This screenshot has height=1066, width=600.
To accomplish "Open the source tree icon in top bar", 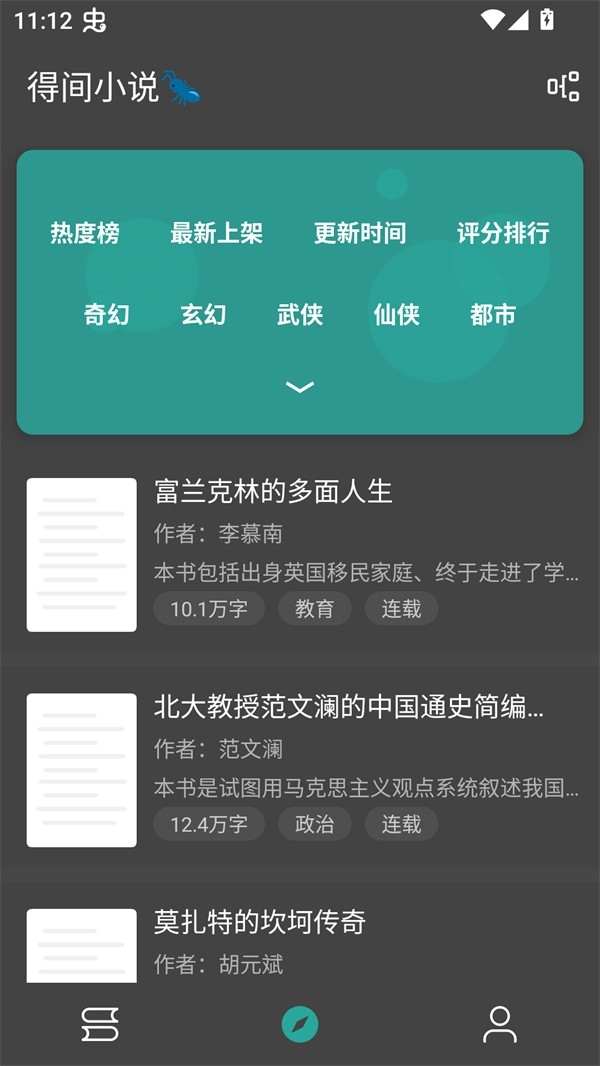I will coord(563,87).
